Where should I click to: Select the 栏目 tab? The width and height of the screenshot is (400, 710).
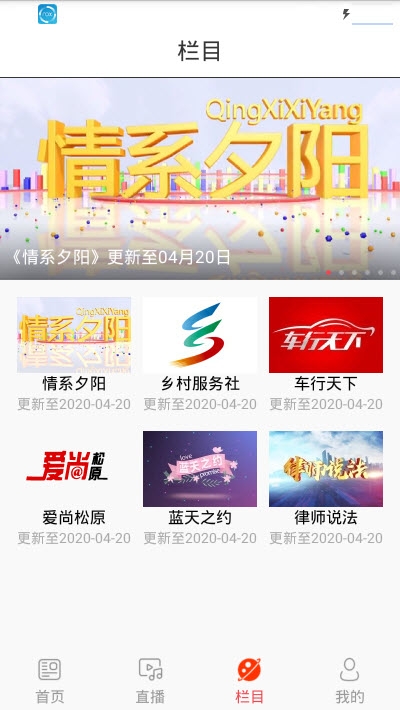click(250, 681)
